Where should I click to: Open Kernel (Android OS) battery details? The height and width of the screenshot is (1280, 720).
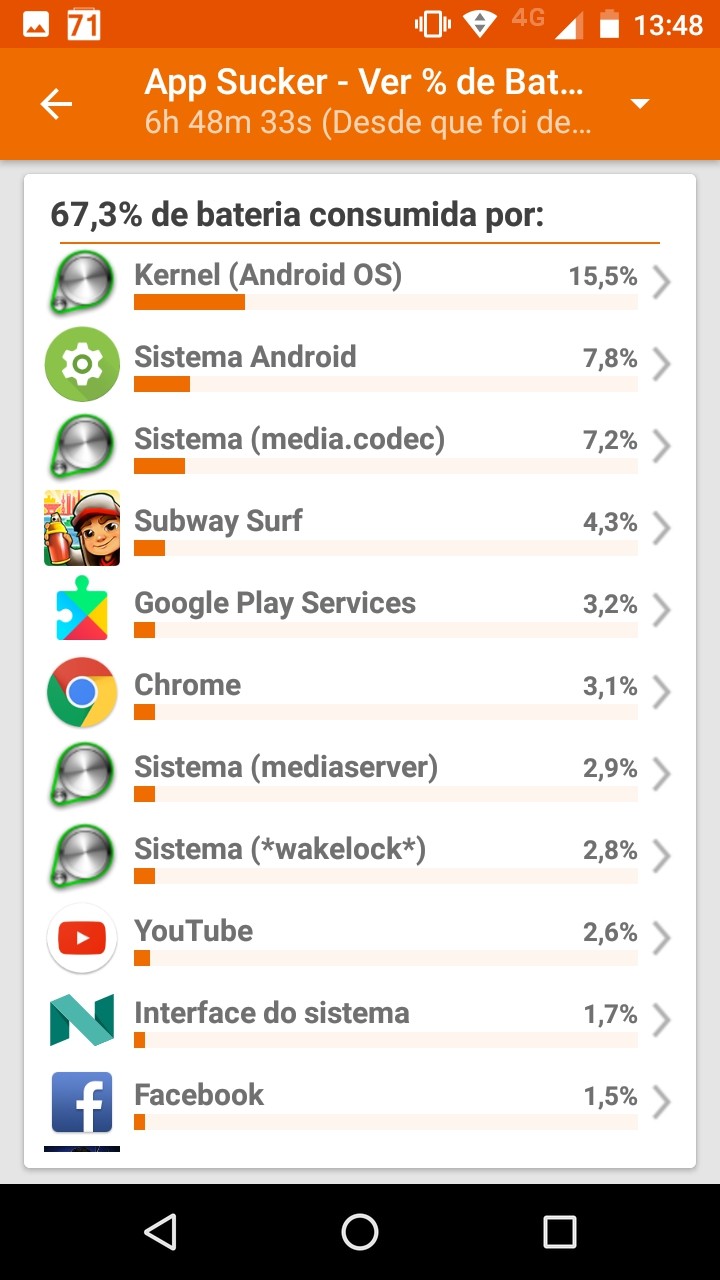(x=360, y=283)
